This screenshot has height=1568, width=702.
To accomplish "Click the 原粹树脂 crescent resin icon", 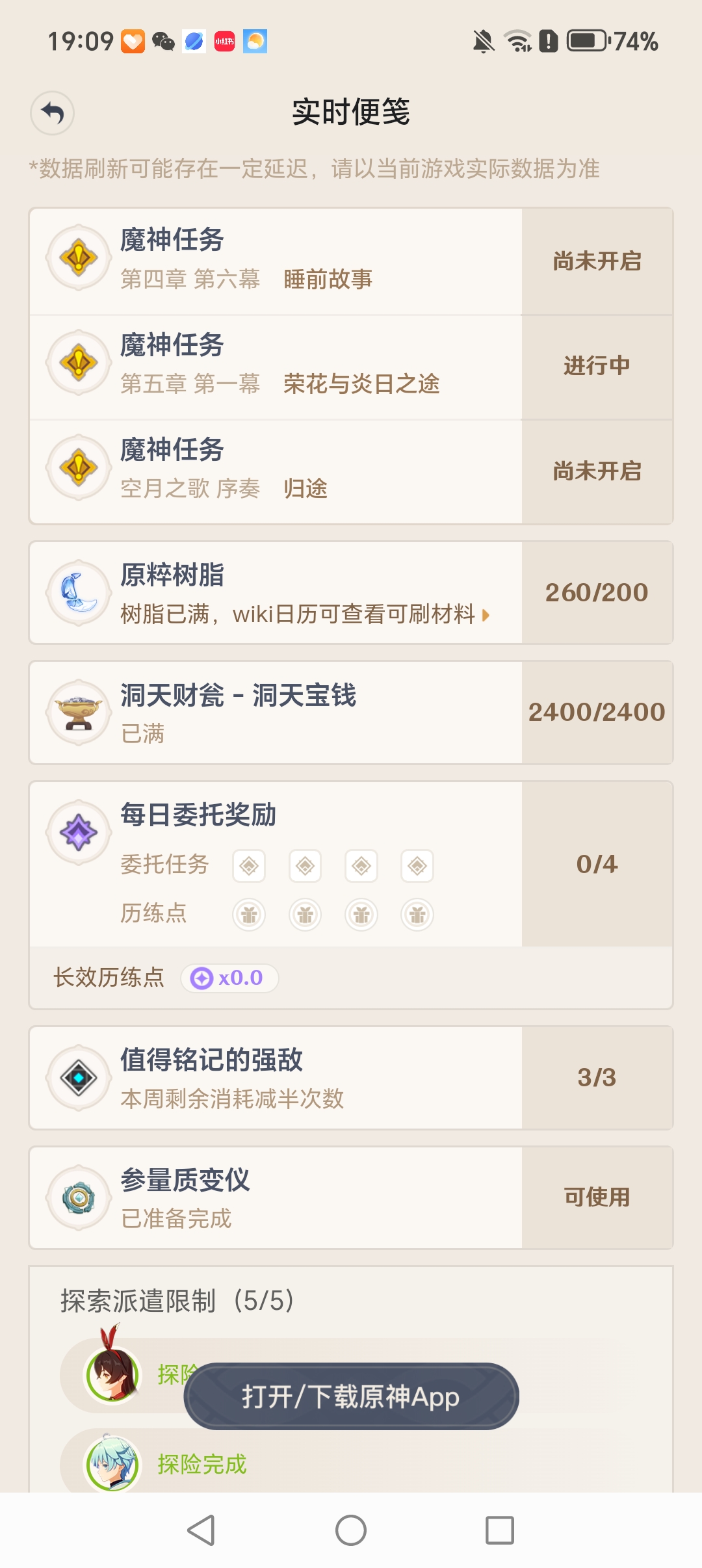I will click(x=78, y=592).
